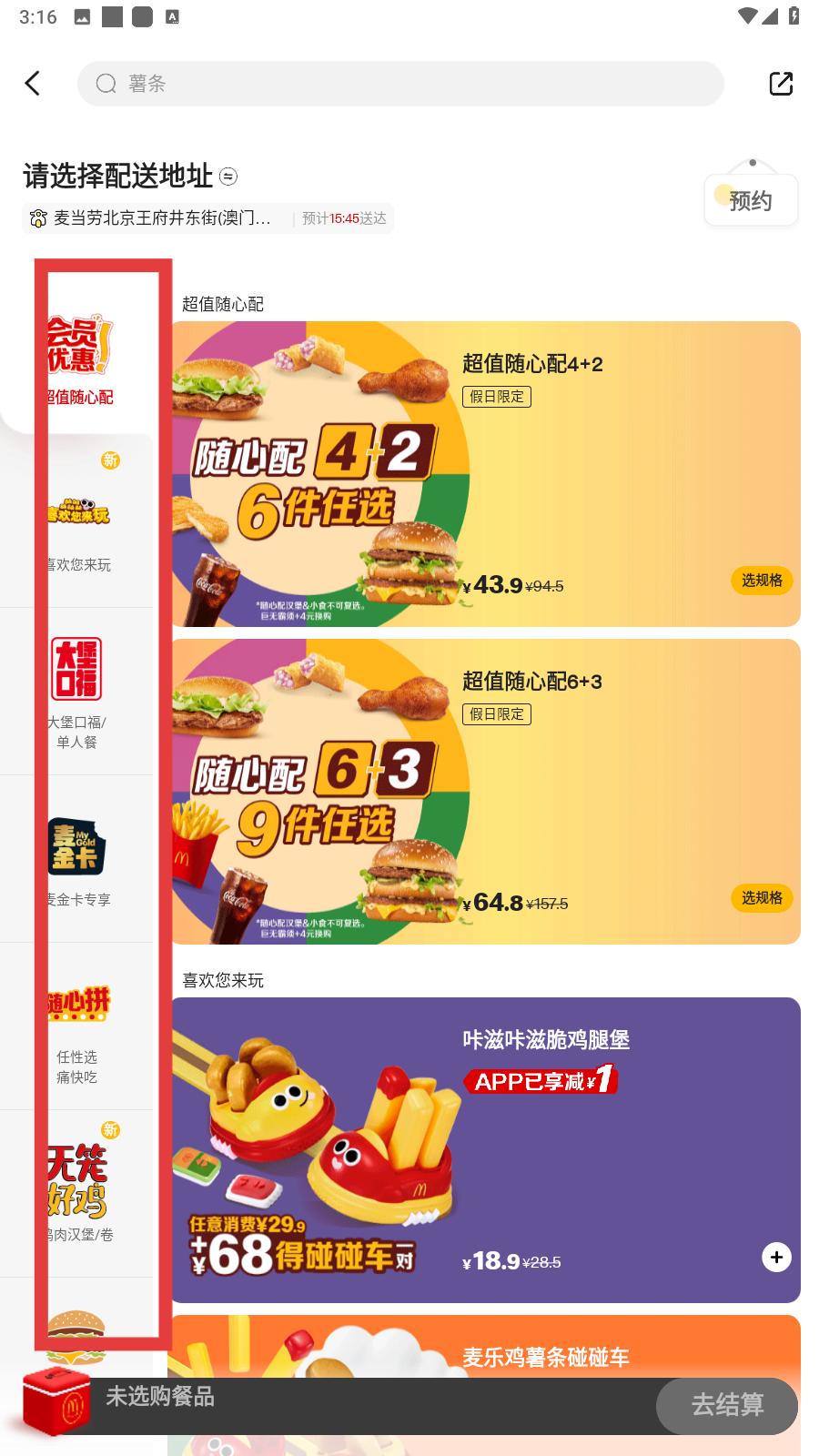Tap 选规格 for 超值随心配4+2

[761, 581]
